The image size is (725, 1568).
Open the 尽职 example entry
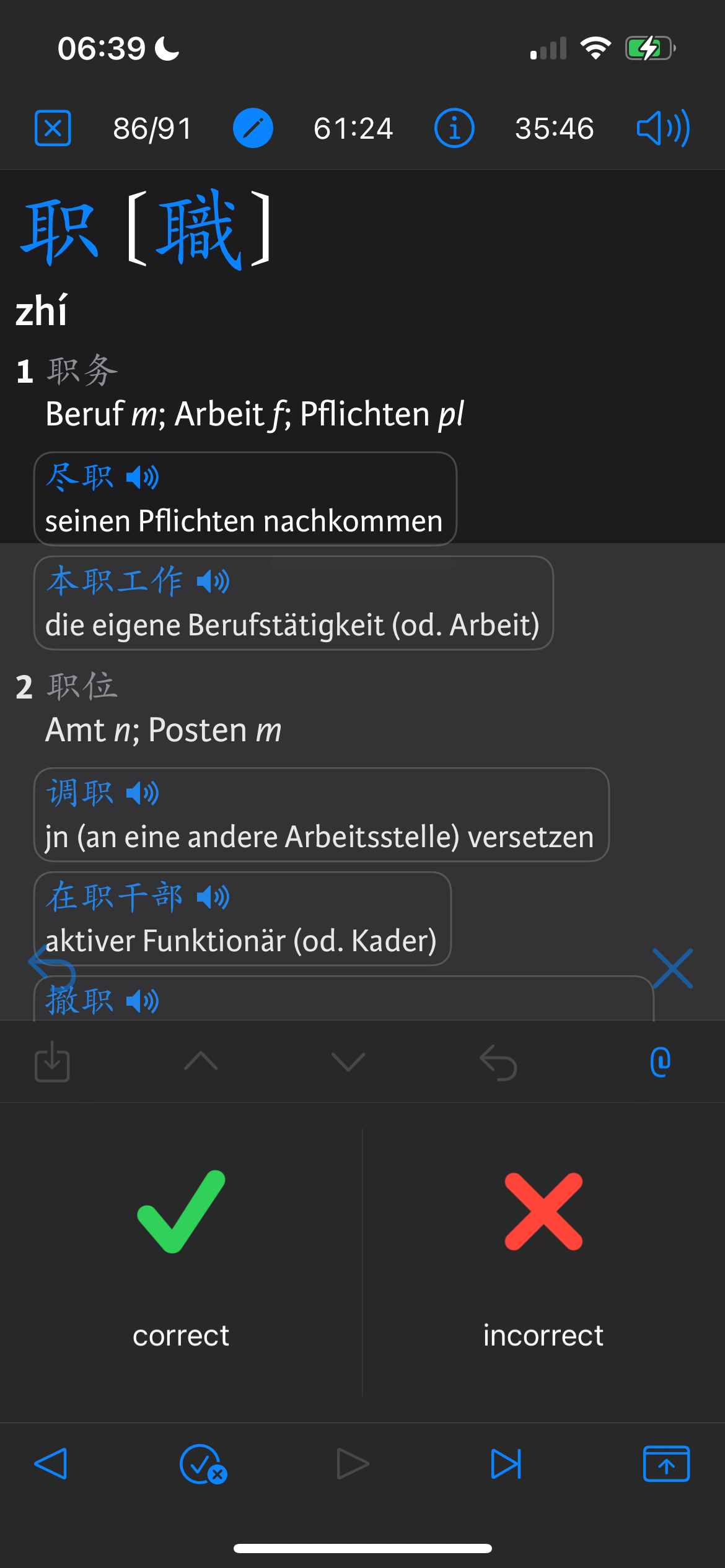(x=245, y=499)
